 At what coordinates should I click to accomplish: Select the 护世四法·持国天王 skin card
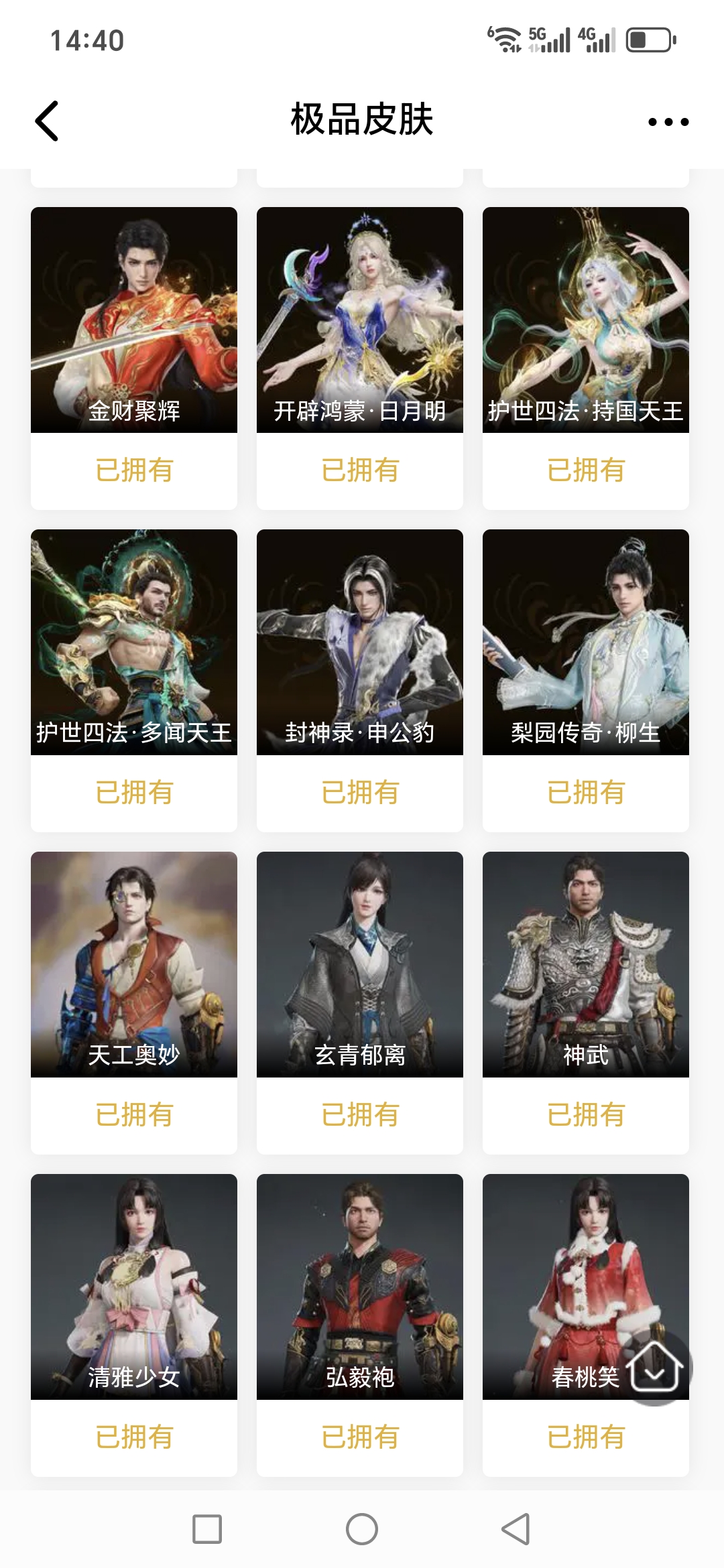pyautogui.click(x=585, y=320)
